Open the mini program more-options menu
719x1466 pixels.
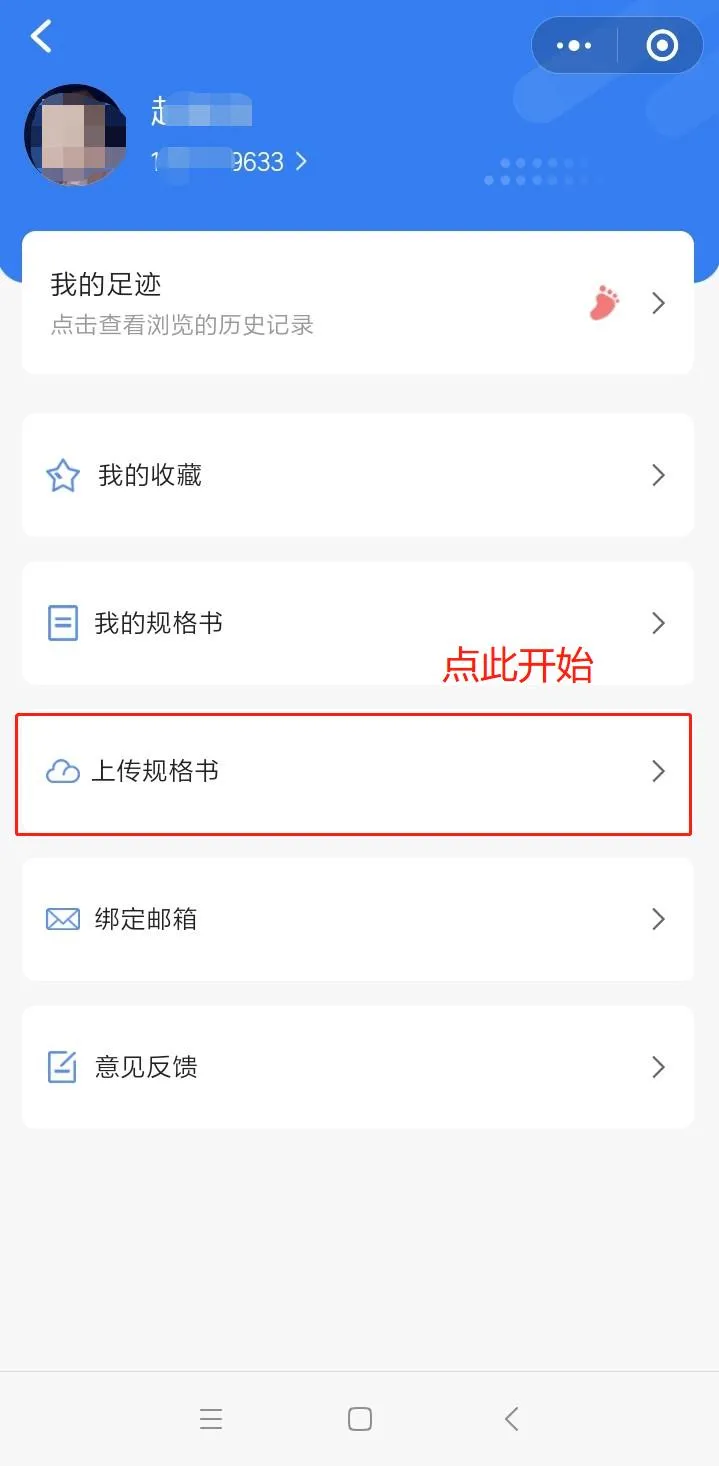click(x=574, y=45)
